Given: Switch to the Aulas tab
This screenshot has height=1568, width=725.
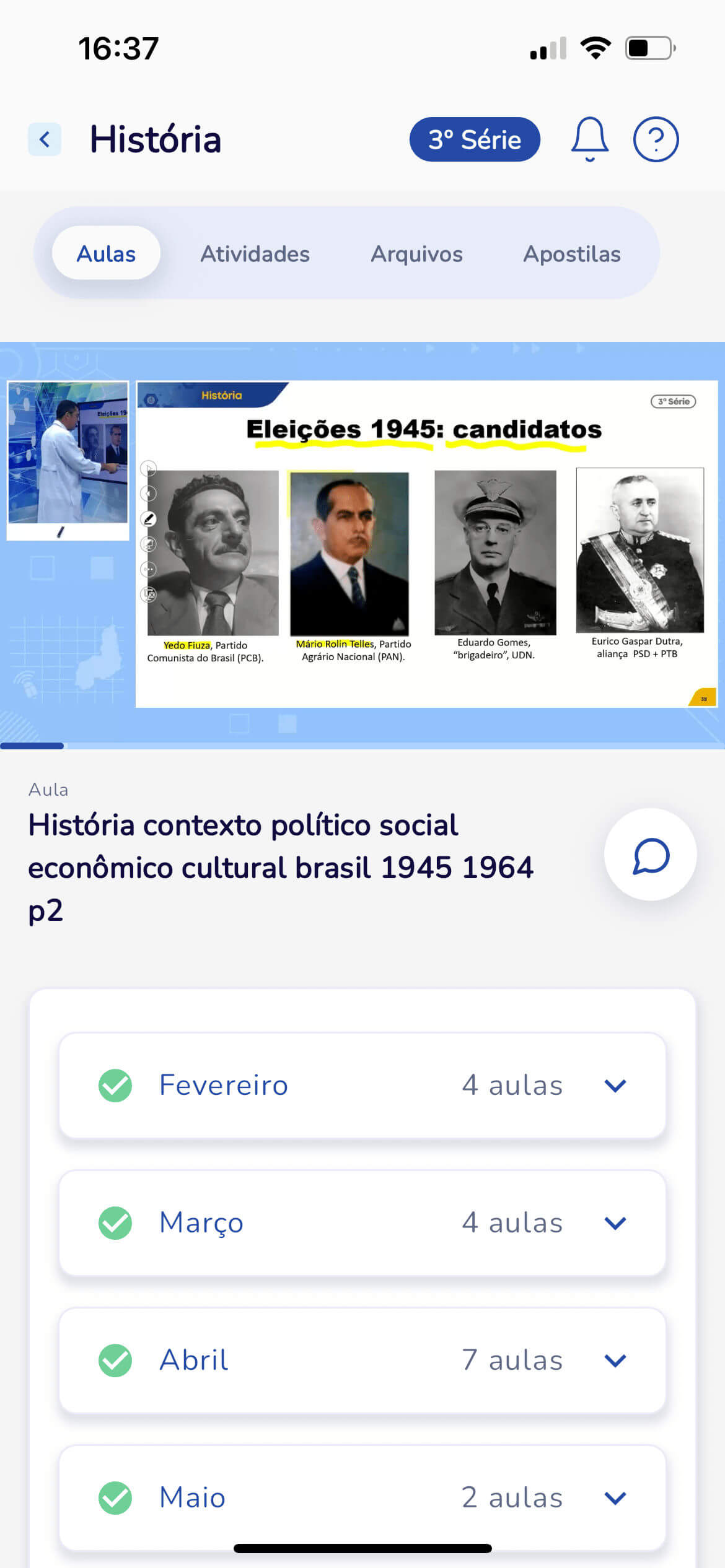Looking at the screenshot, I should pyautogui.click(x=106, y=254).
